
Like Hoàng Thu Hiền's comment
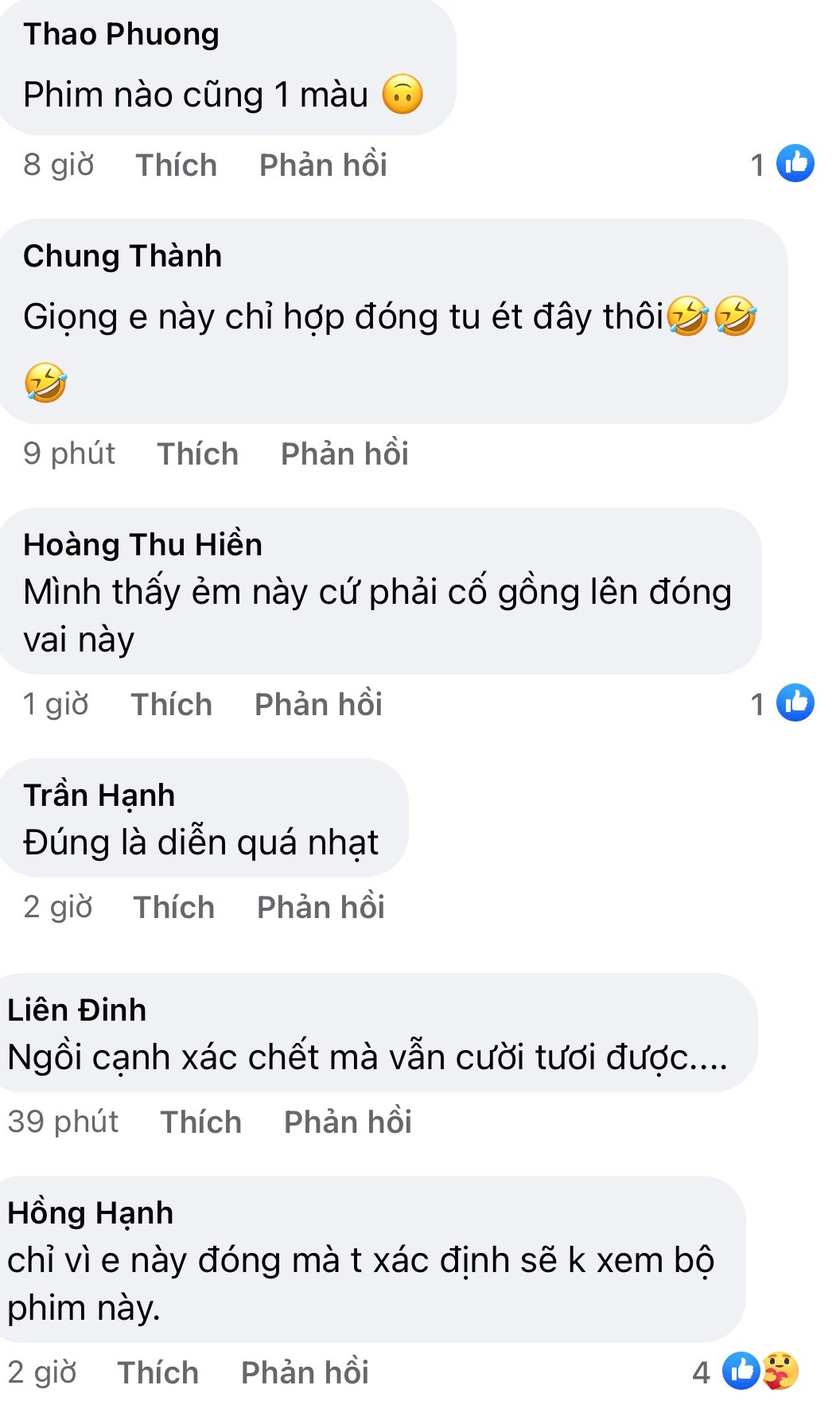click(x=171, y=704)
